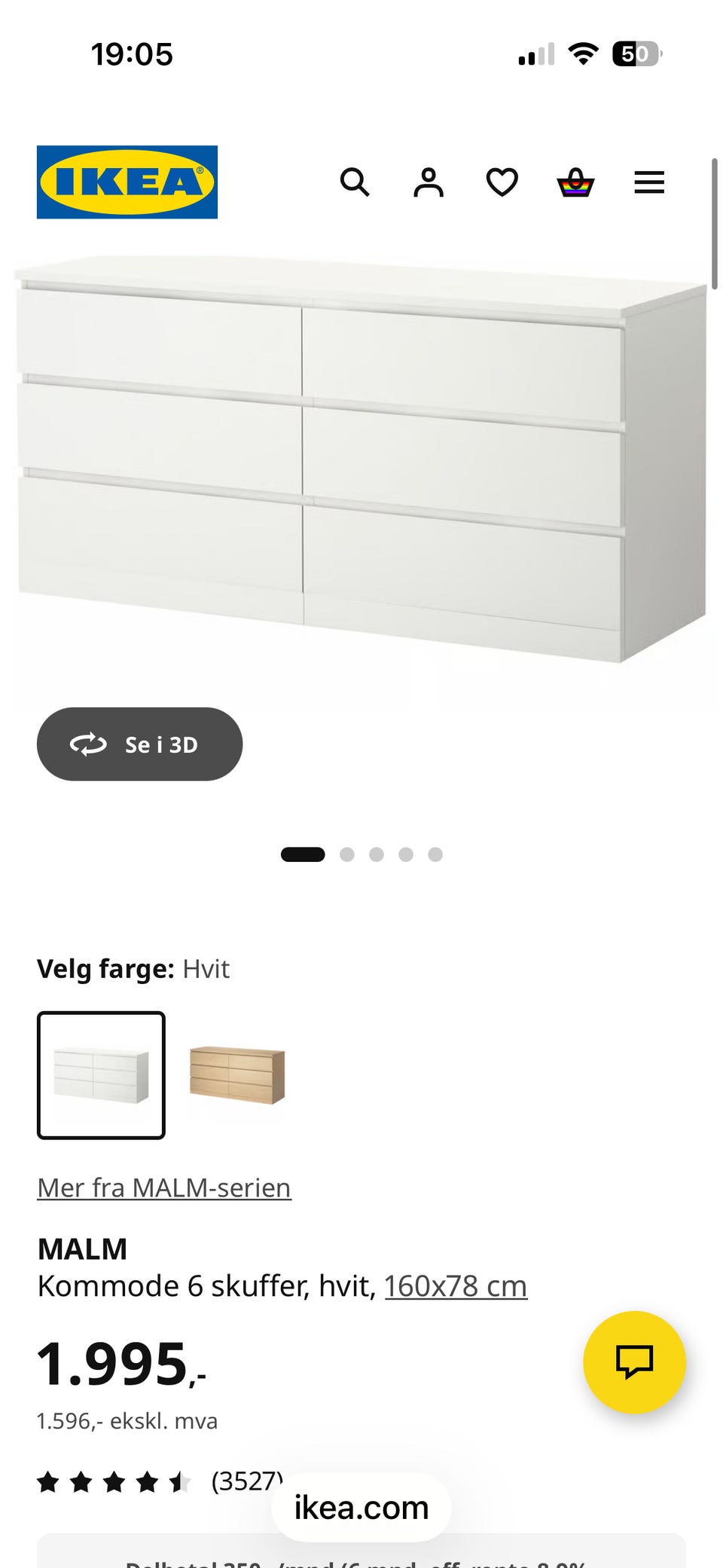Open the favorites wishlist heart icon
Image resolution: width=723 pixels, height=1568 pixels.
500,183
